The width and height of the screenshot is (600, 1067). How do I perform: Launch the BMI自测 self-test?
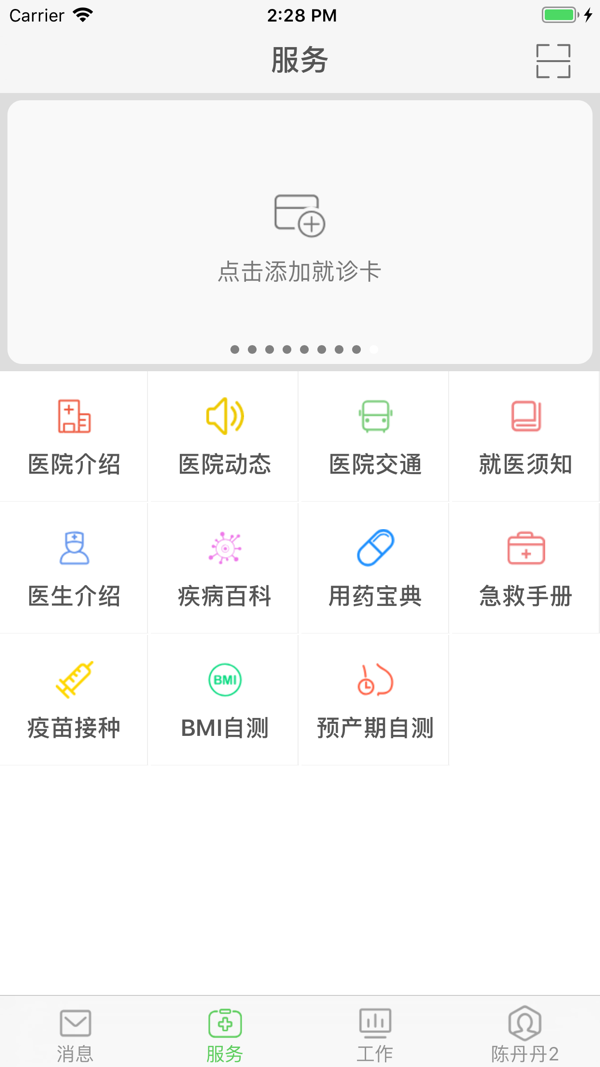[224, 700]
